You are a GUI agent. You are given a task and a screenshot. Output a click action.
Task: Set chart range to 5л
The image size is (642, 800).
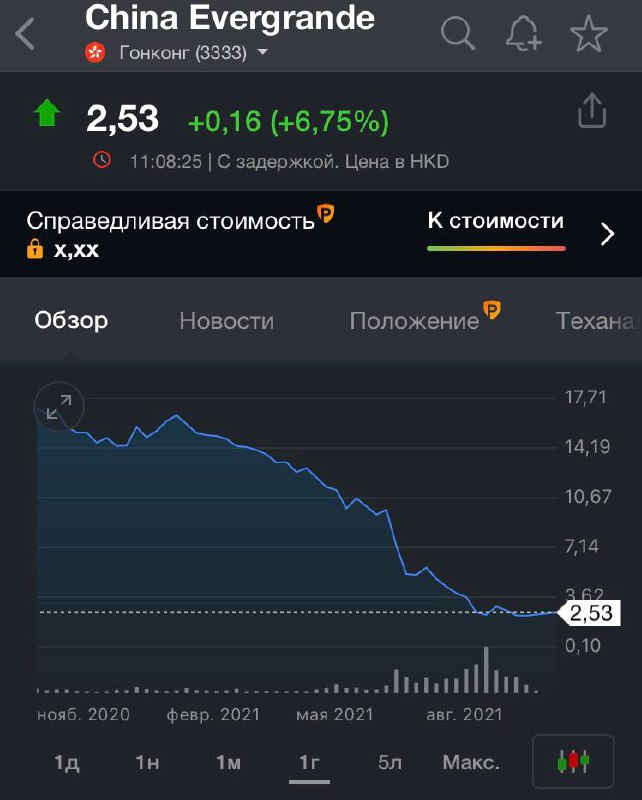[390, 763]
